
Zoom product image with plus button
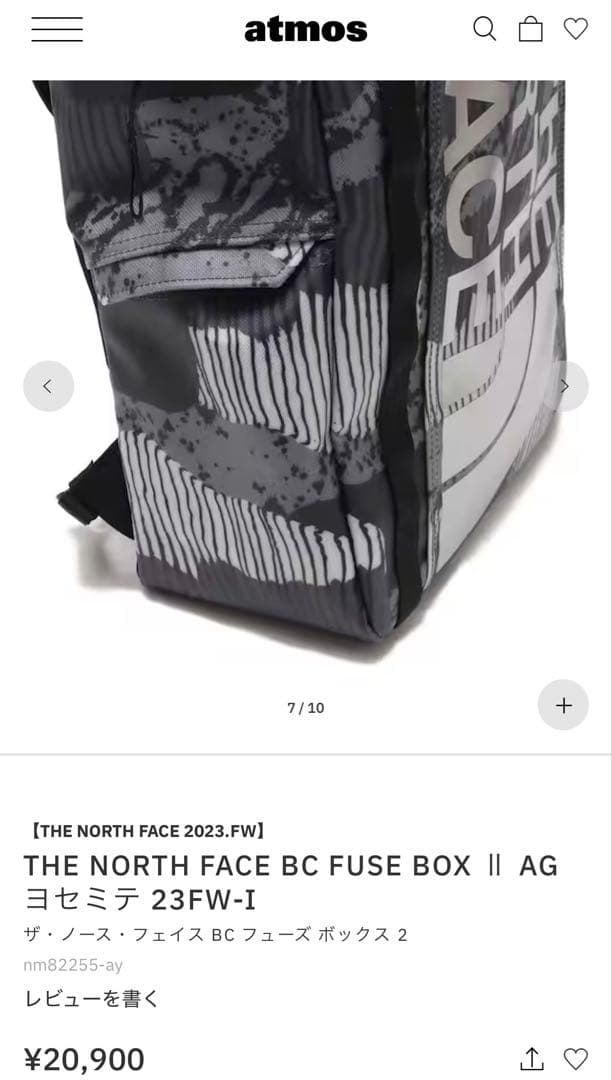tap(563, 705)
